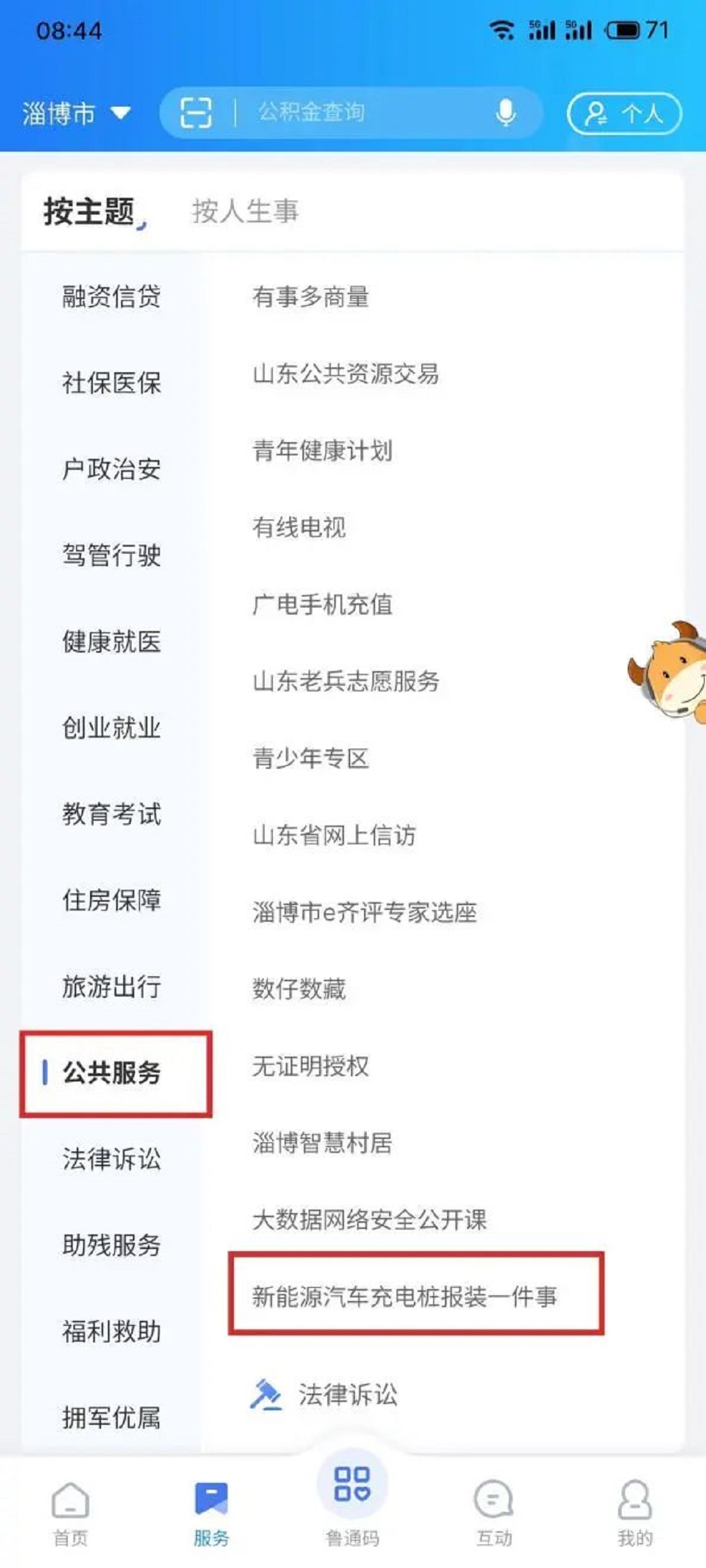This screenshot has height=1568, width=706.
Task: Tap the scan code icon
Action: pyautogui.click(x=196, y=113)
